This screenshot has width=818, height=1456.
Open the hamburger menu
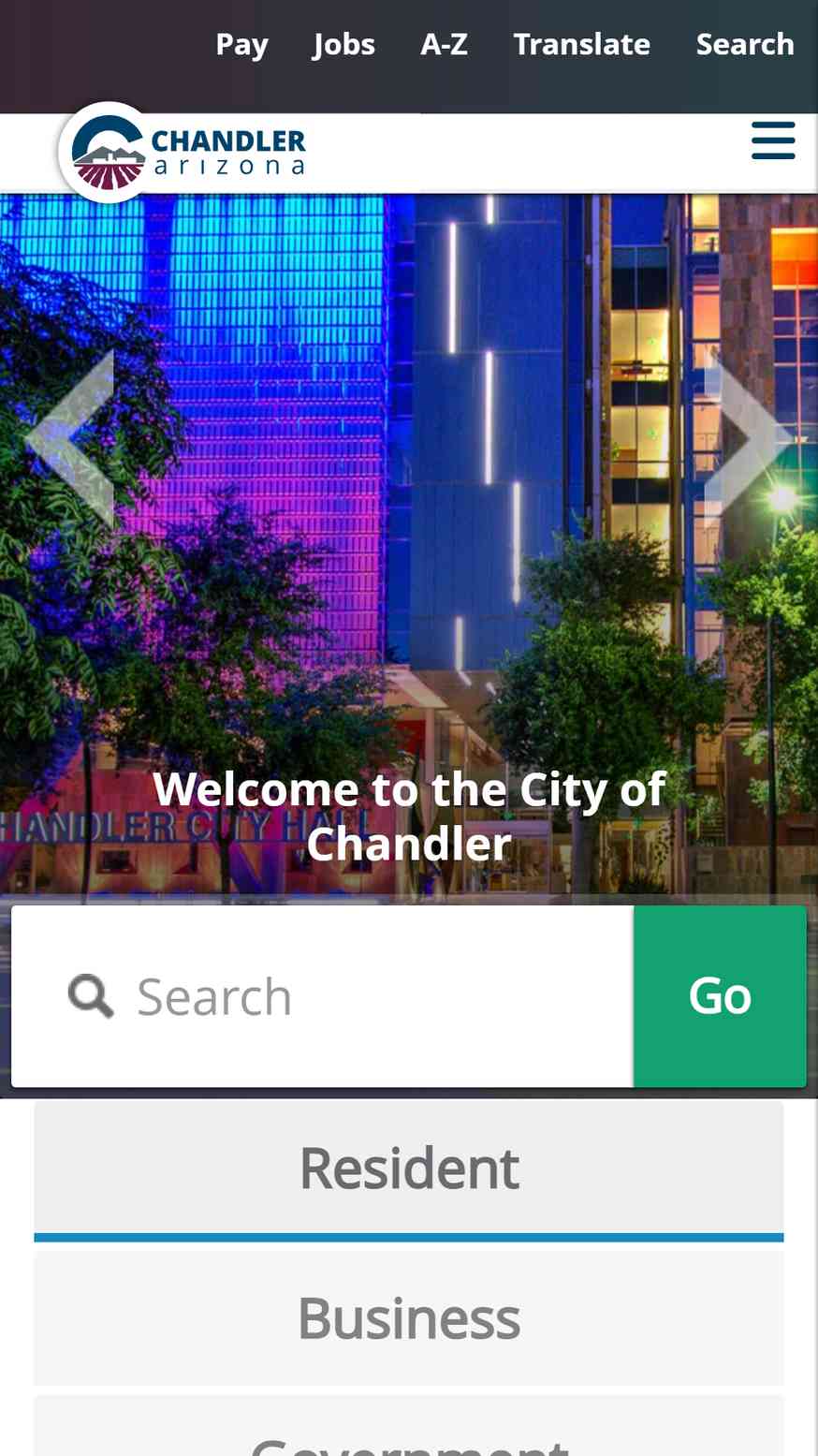click(x=773, y=140)
